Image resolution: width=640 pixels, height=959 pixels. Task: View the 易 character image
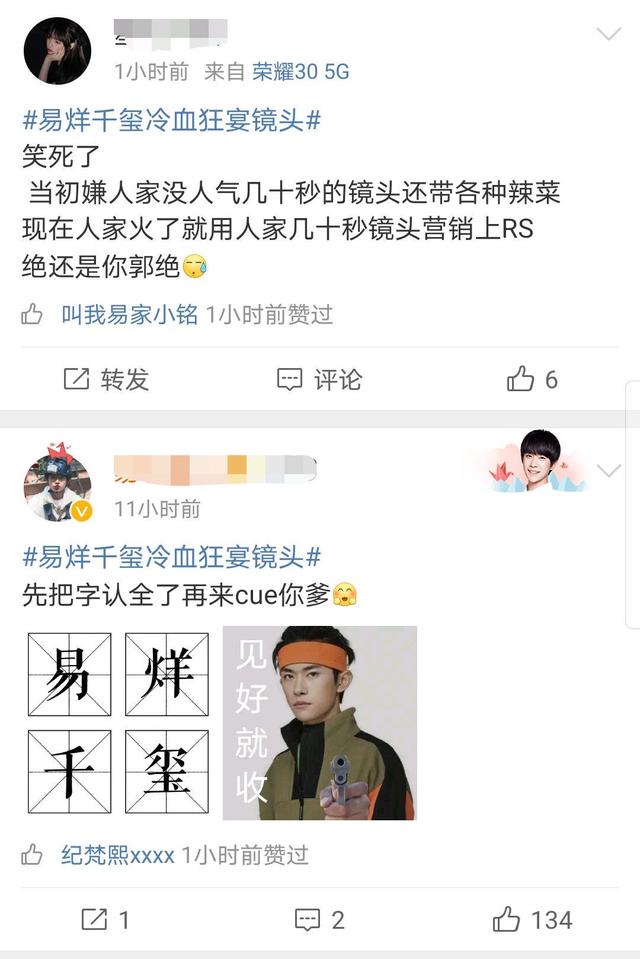pyautogui.click(x=69, y=674)
